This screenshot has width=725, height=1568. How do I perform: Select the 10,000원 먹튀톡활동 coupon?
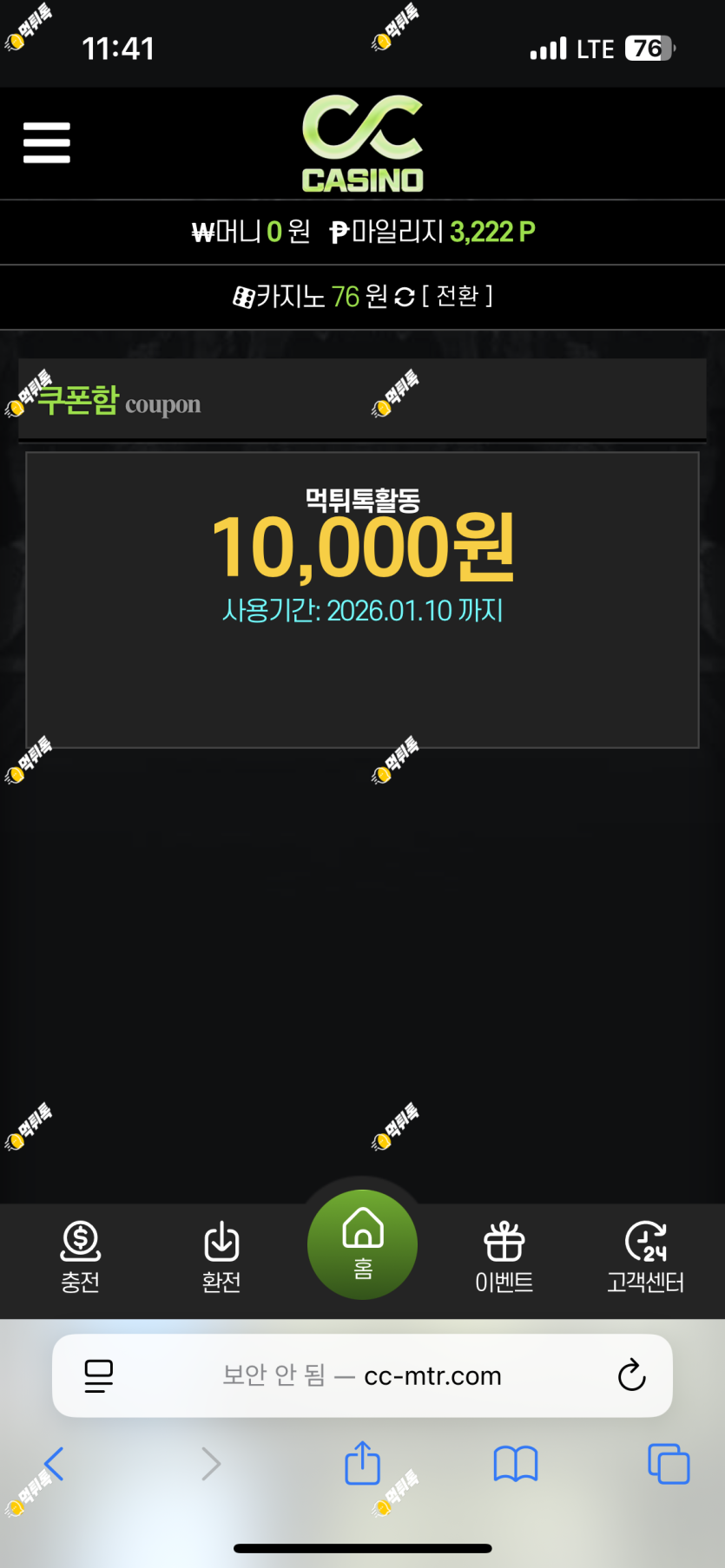pos(362,599)
